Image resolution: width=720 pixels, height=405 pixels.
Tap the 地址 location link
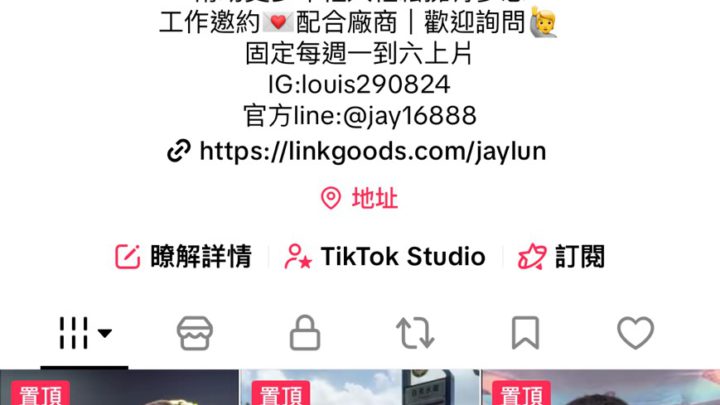pyautogui.click(x=359, y=198)
